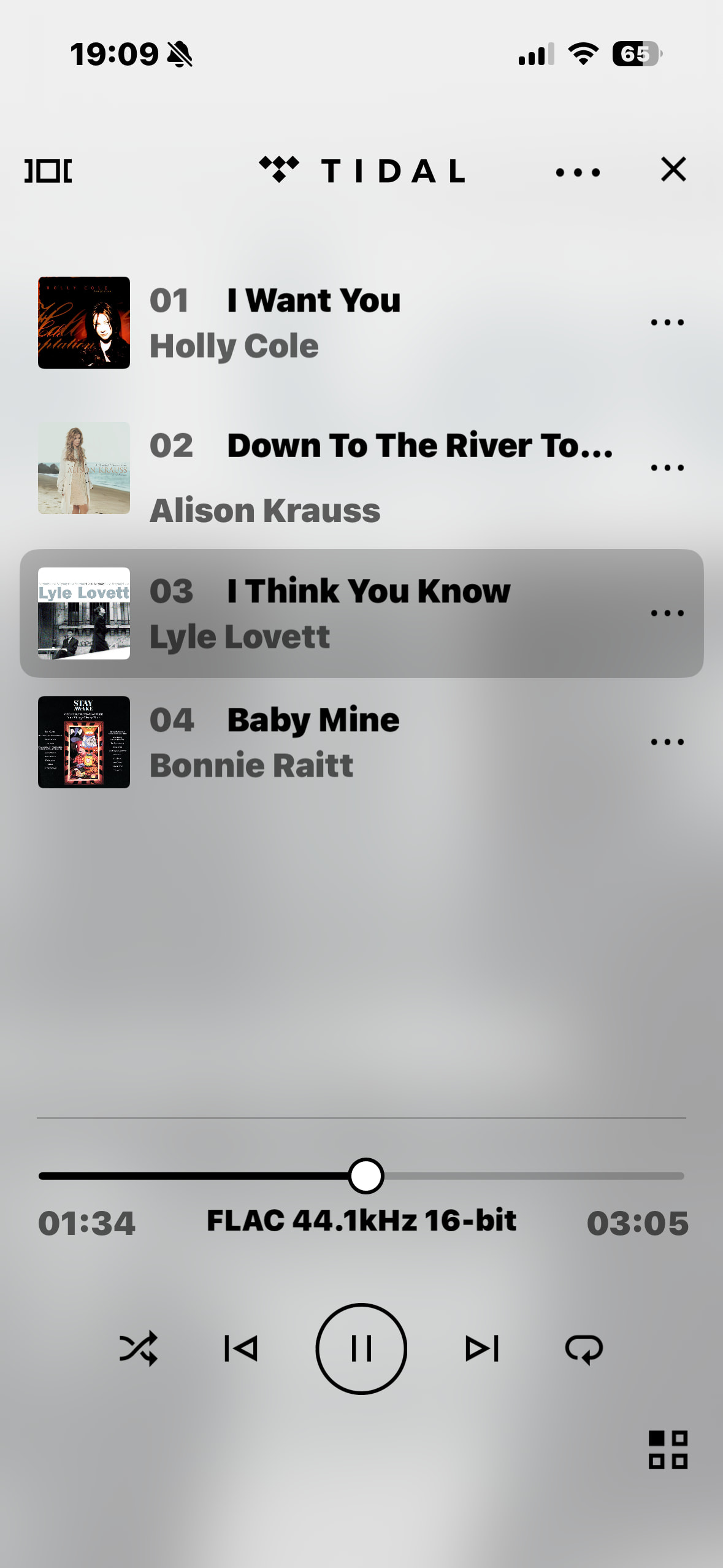The width and height of the screenshot is (723, 1568).
Task: Open the top overflow menu beside TIDAL
Action: pos(578,172)
